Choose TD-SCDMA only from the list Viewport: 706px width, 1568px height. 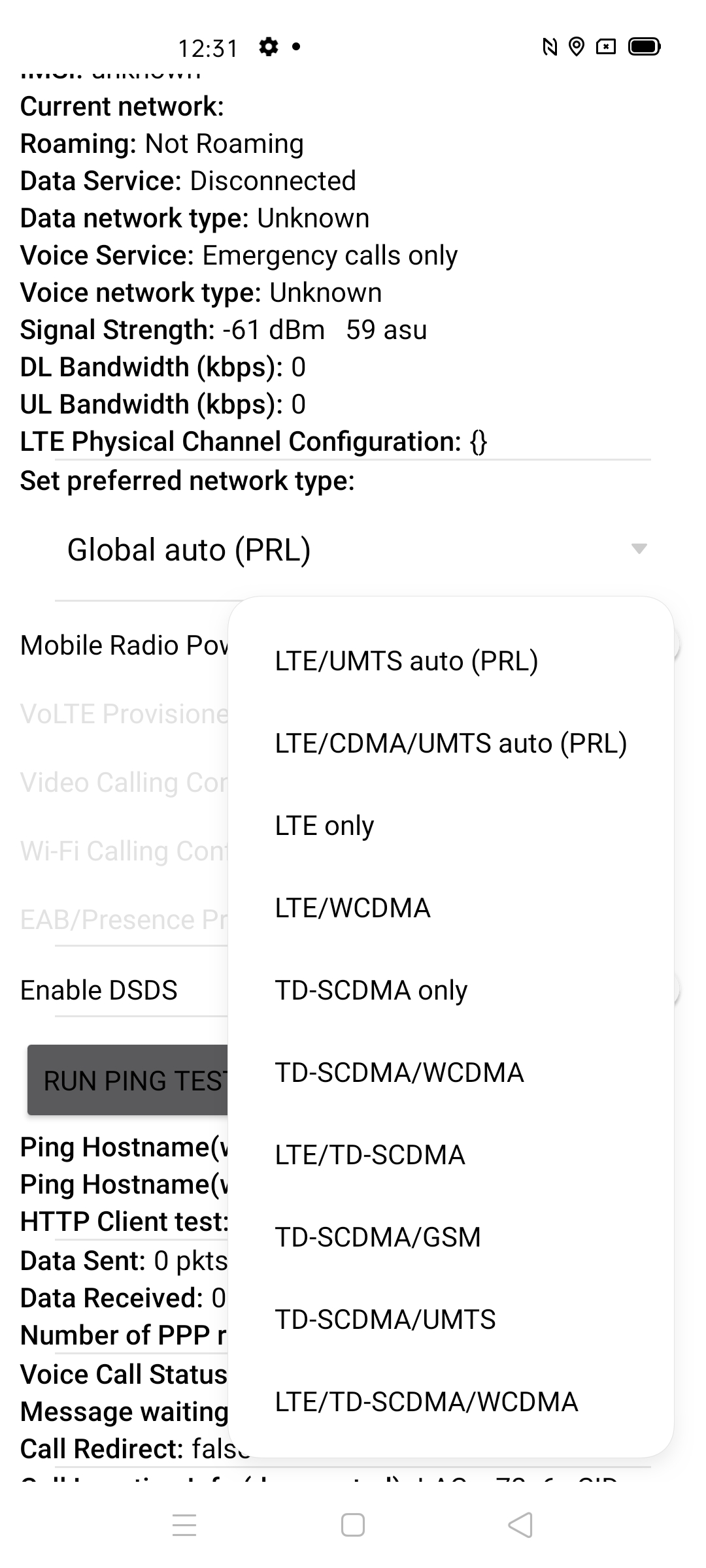451,990
